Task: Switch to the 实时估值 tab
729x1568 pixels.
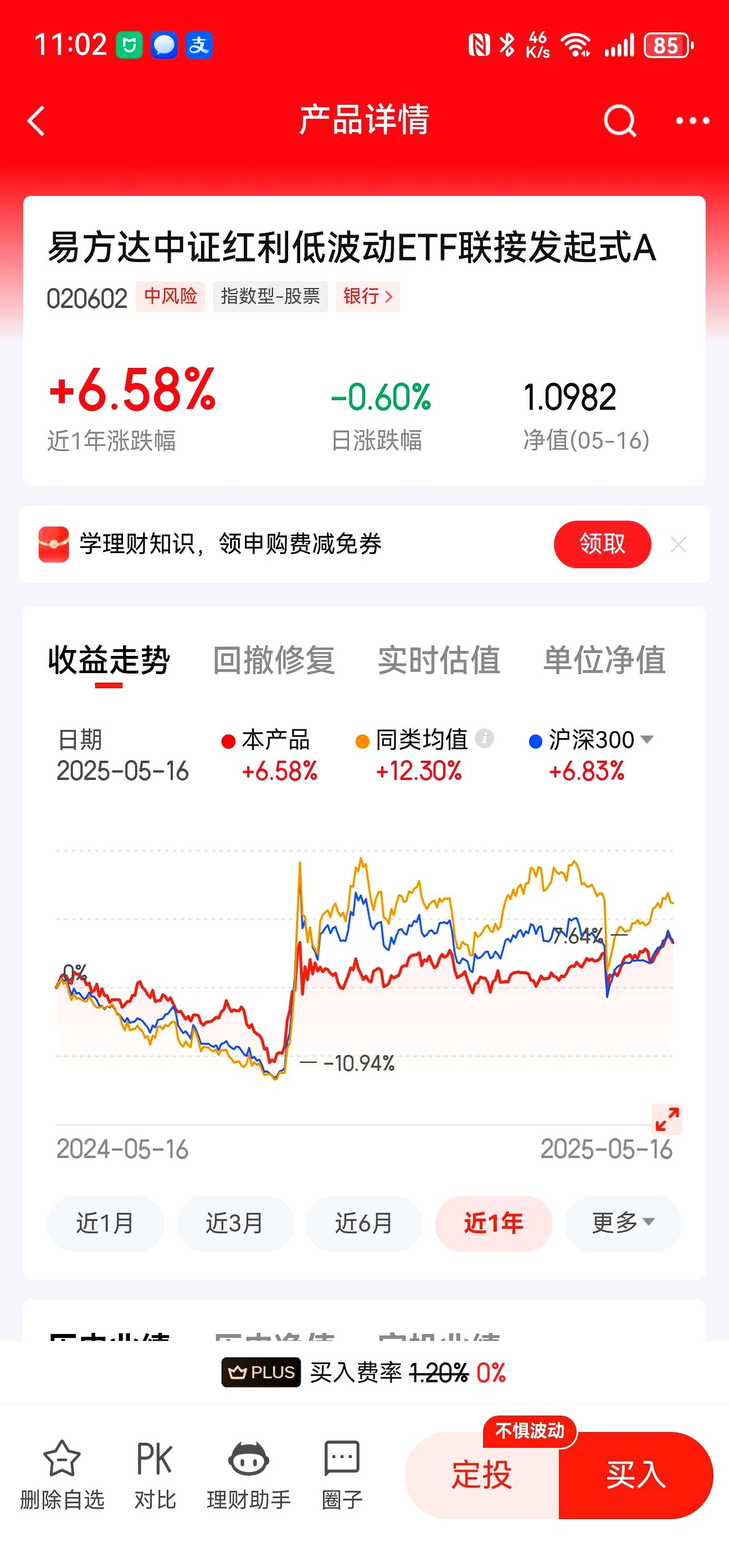Action: point(439,660)
